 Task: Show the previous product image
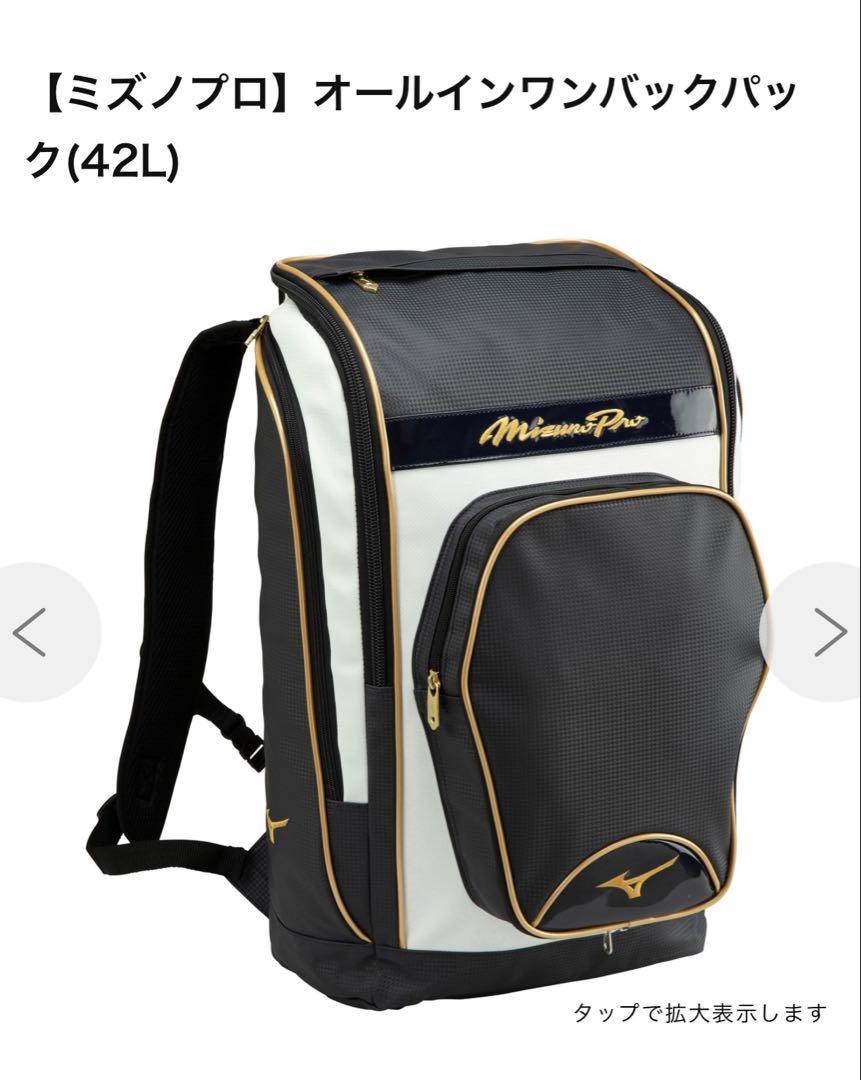[30, 632]
